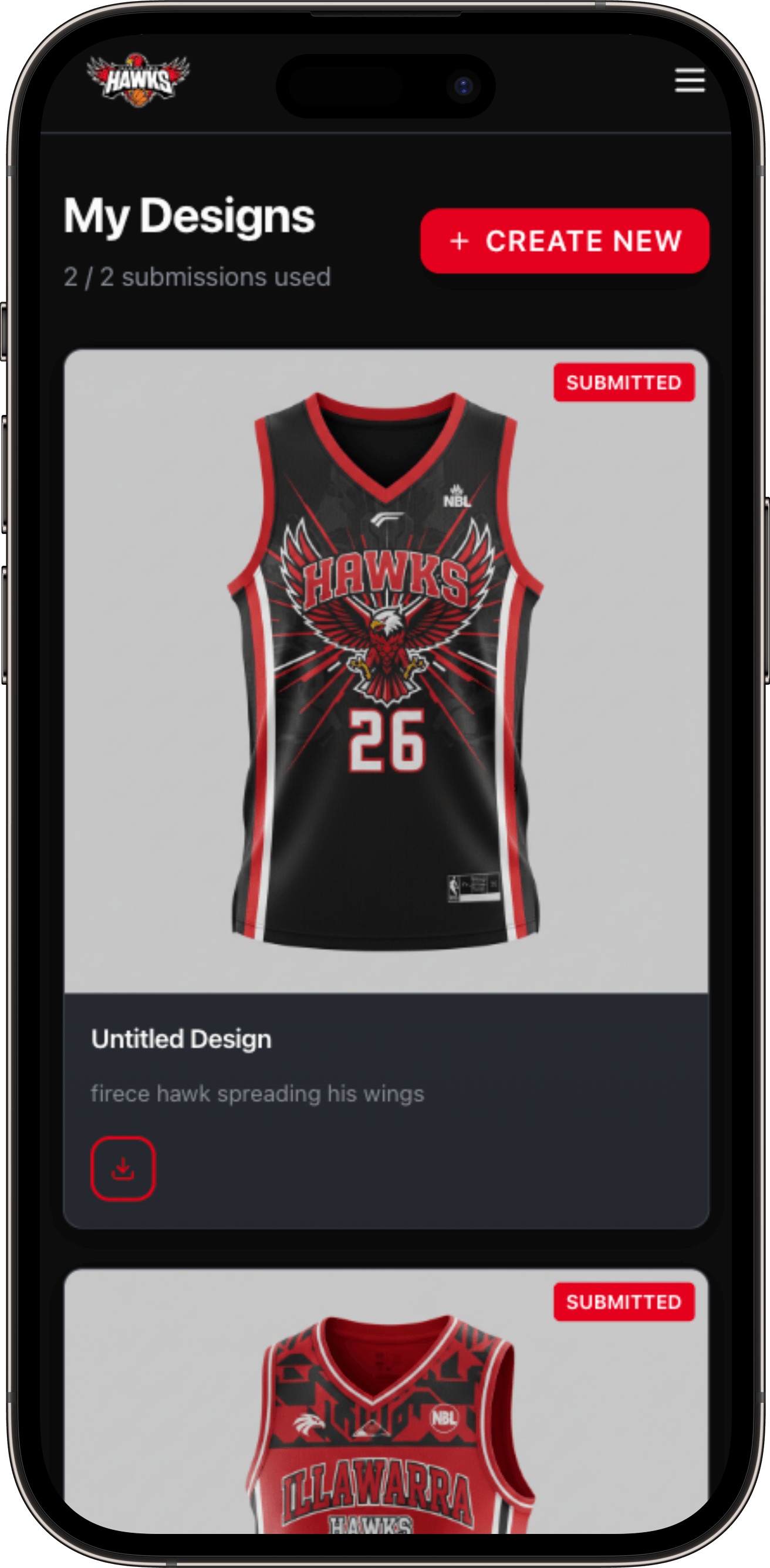Download the Untitled Design jersey
Screen dimensions: 770x1568
click(123, 1168)
